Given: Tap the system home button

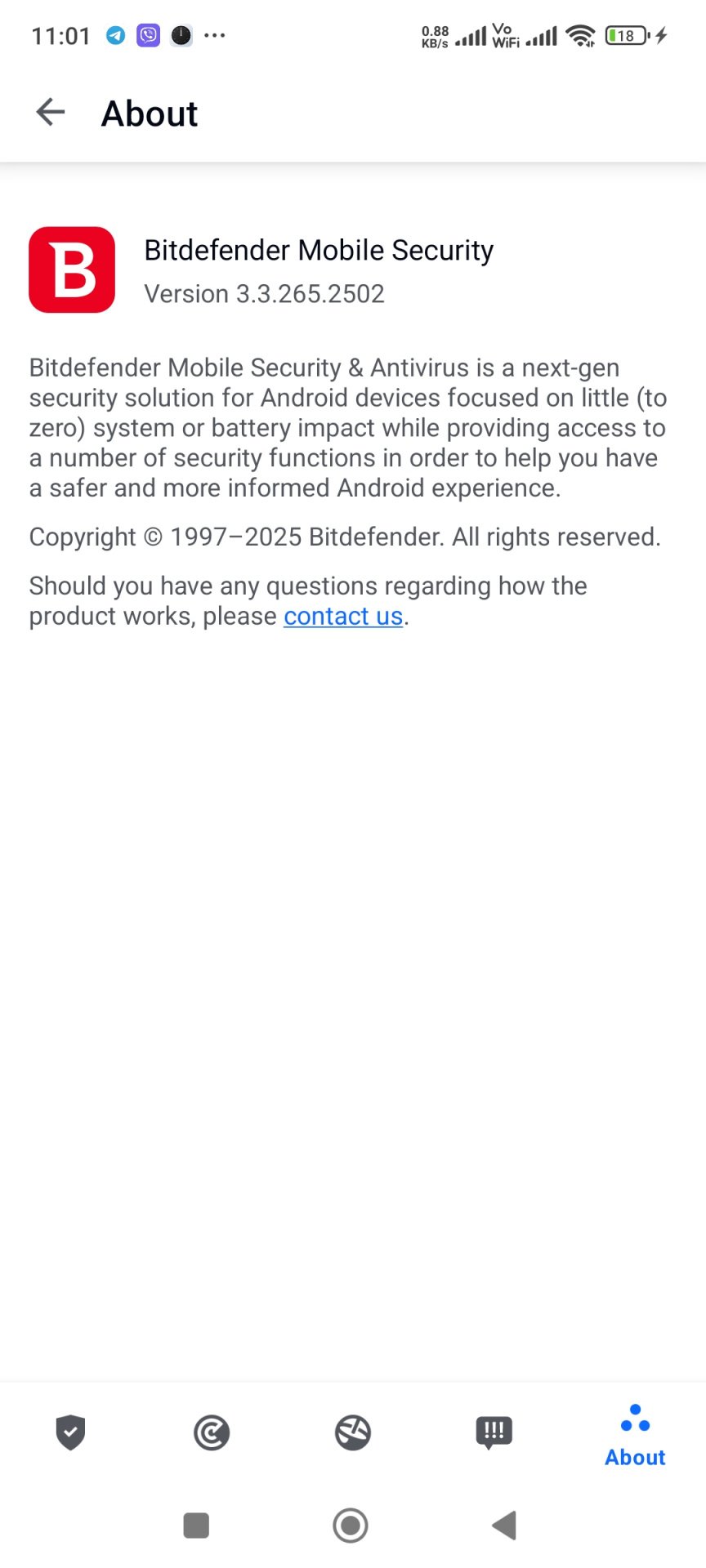Looking at the screenshot, I should click(351, 1525).
